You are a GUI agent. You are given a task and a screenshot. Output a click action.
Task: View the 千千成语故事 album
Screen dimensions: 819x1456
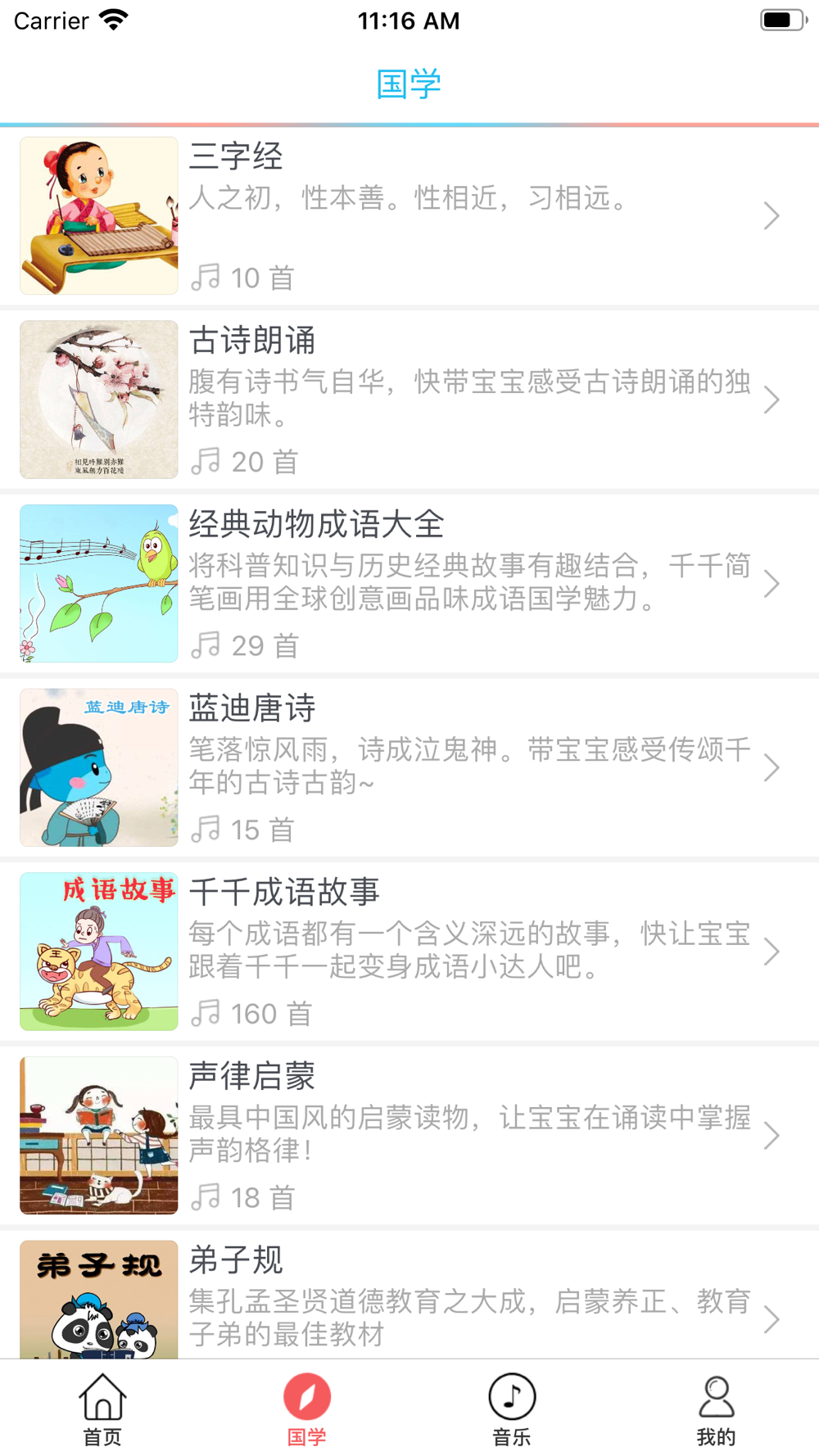tap(409, 952)
